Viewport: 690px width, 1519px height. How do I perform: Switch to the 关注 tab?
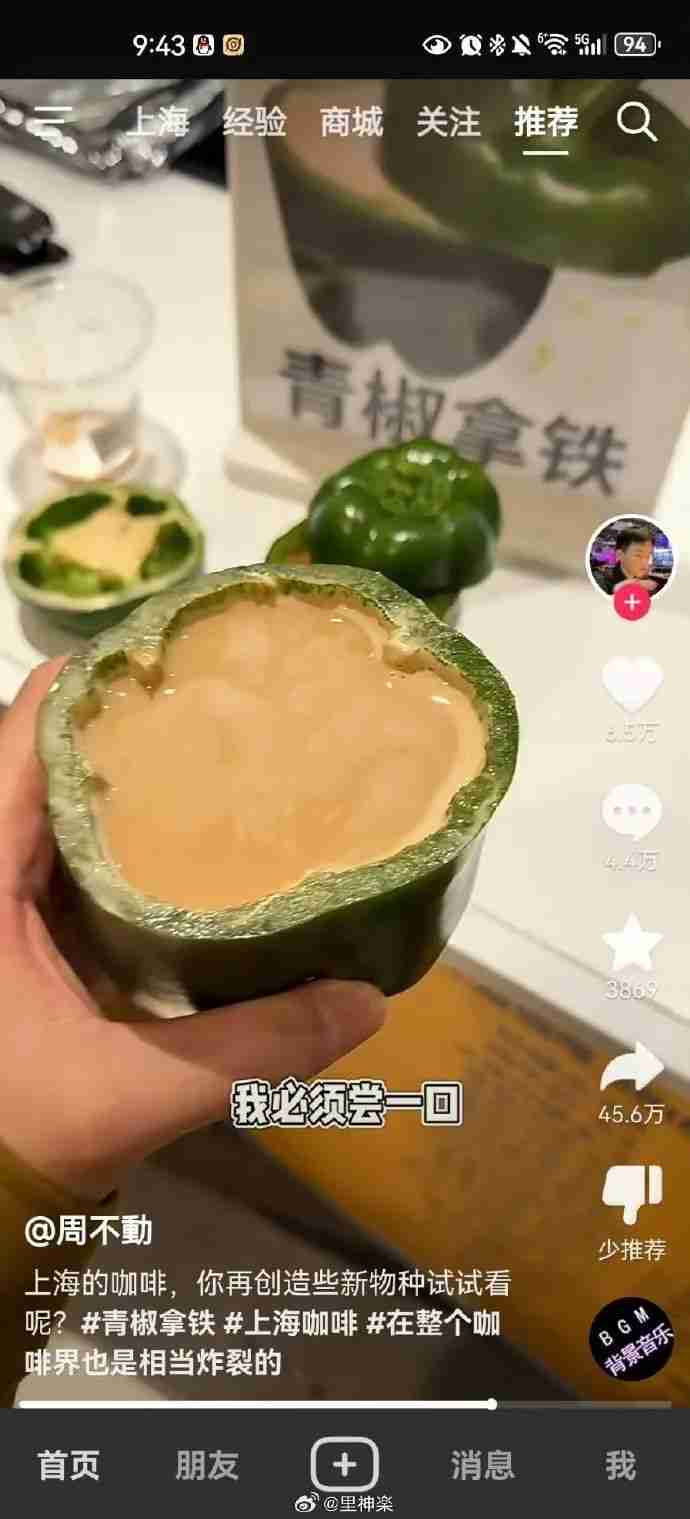(x=448, y=122)
